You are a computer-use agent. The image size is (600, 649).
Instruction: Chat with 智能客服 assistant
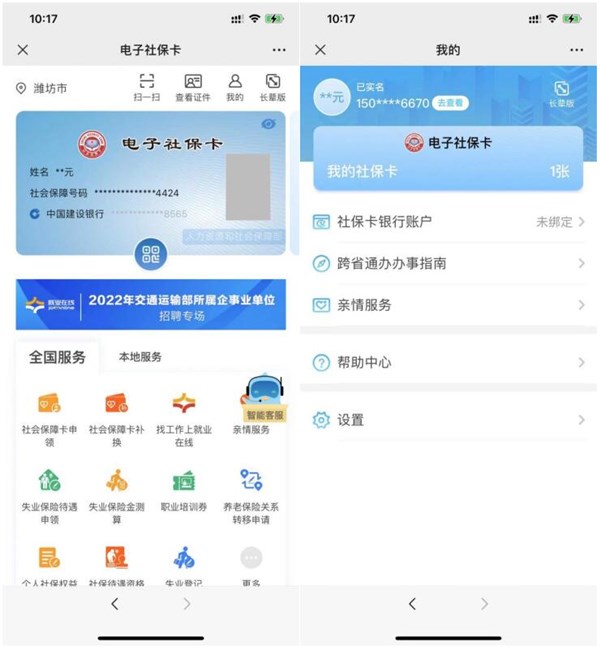(263, 397)
